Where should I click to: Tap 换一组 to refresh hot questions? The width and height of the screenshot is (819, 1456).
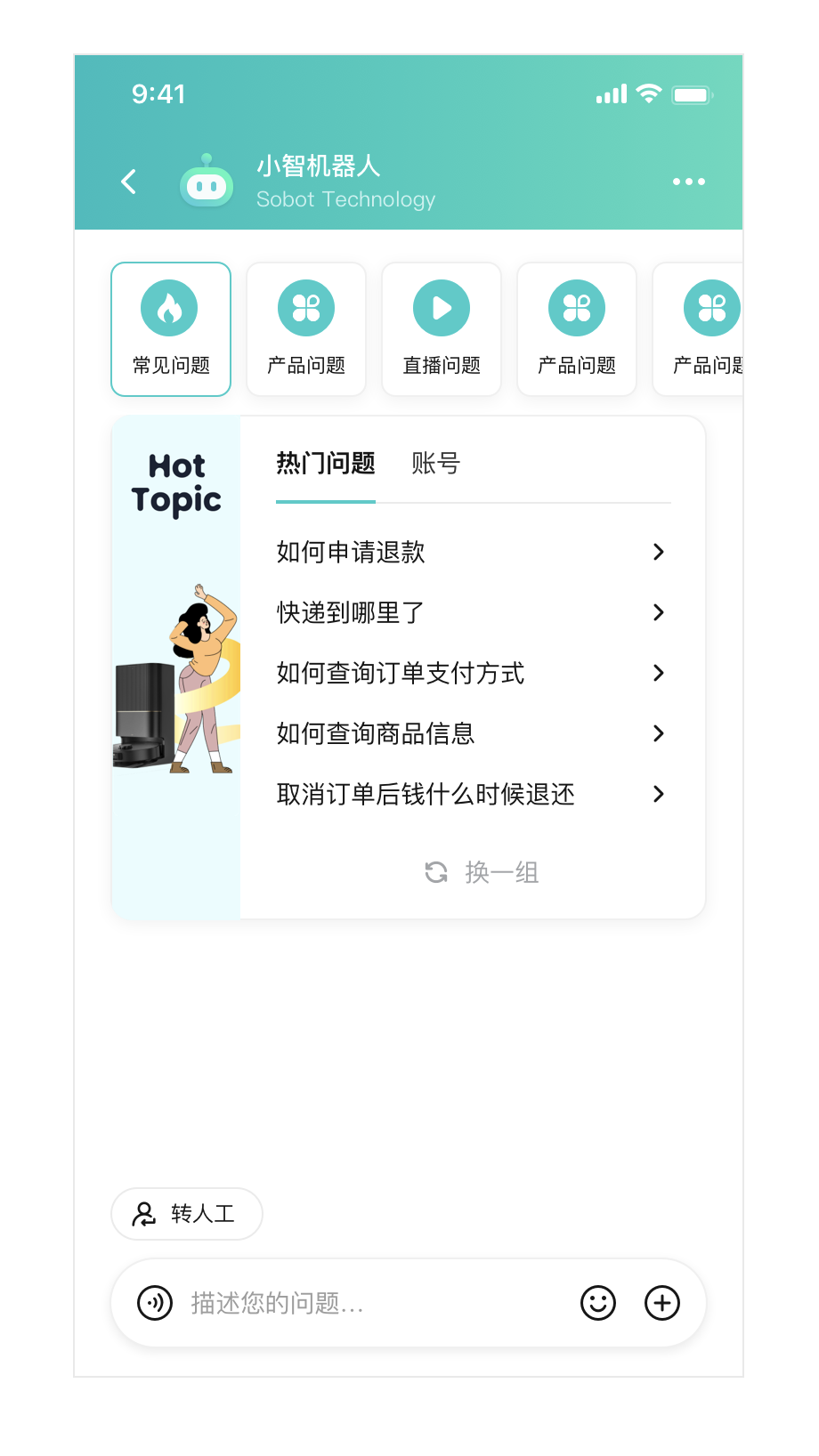[x=500, y=872]
